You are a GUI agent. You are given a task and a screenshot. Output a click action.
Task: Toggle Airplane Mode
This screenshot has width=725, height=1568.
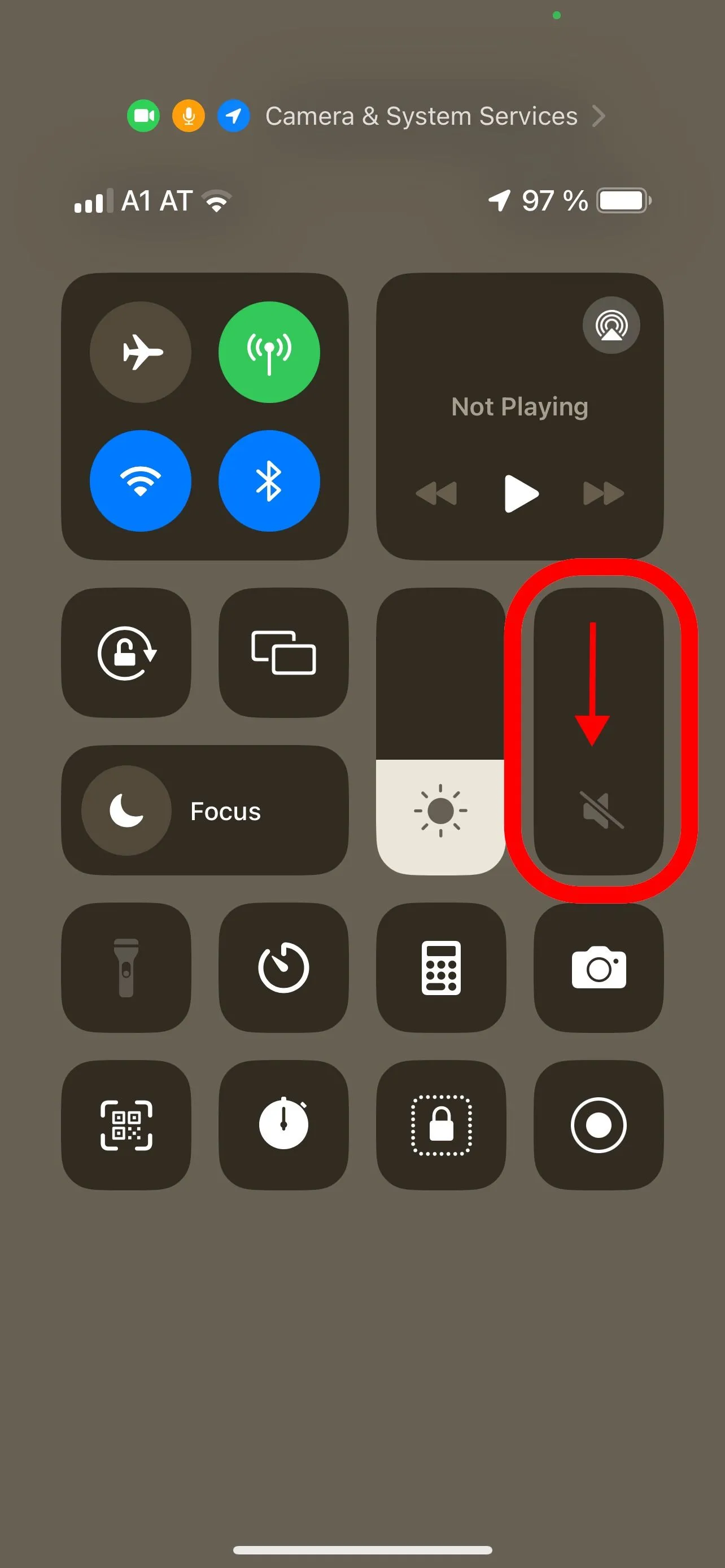pos(141,352)
